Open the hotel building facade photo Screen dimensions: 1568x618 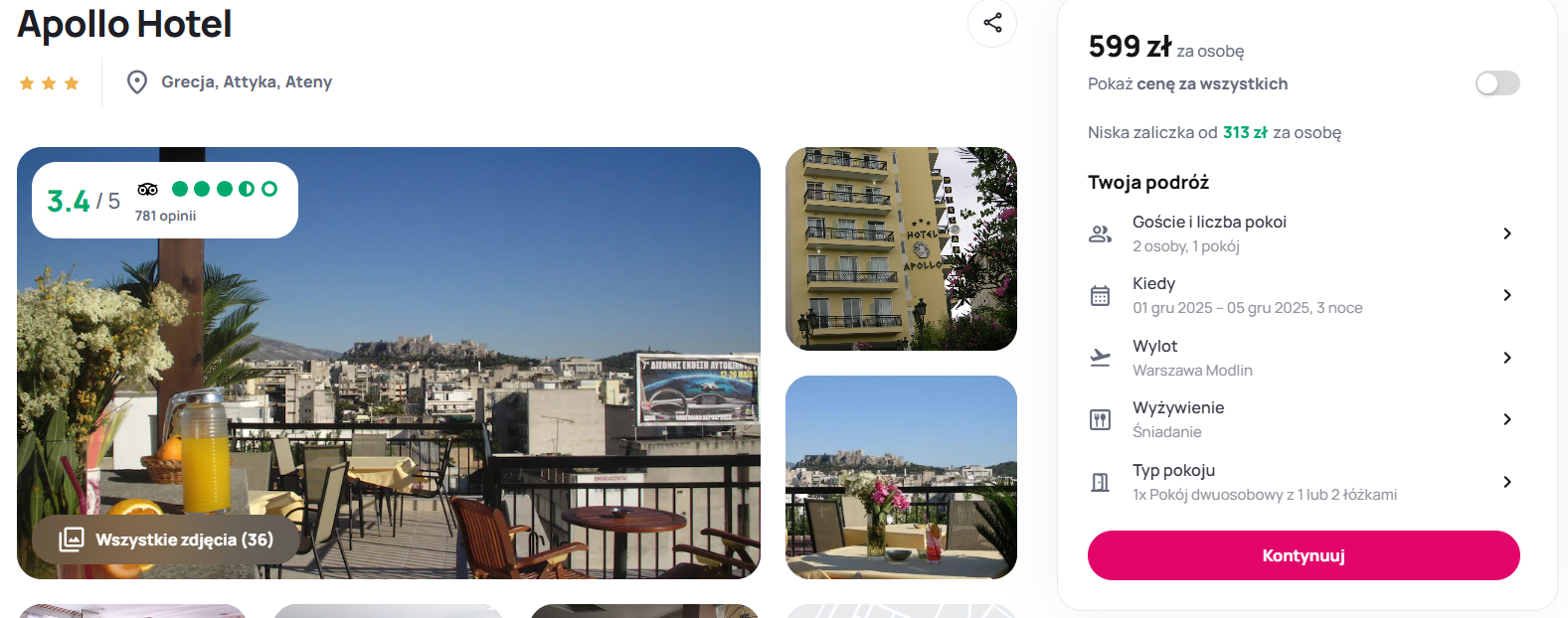(901, 248)
